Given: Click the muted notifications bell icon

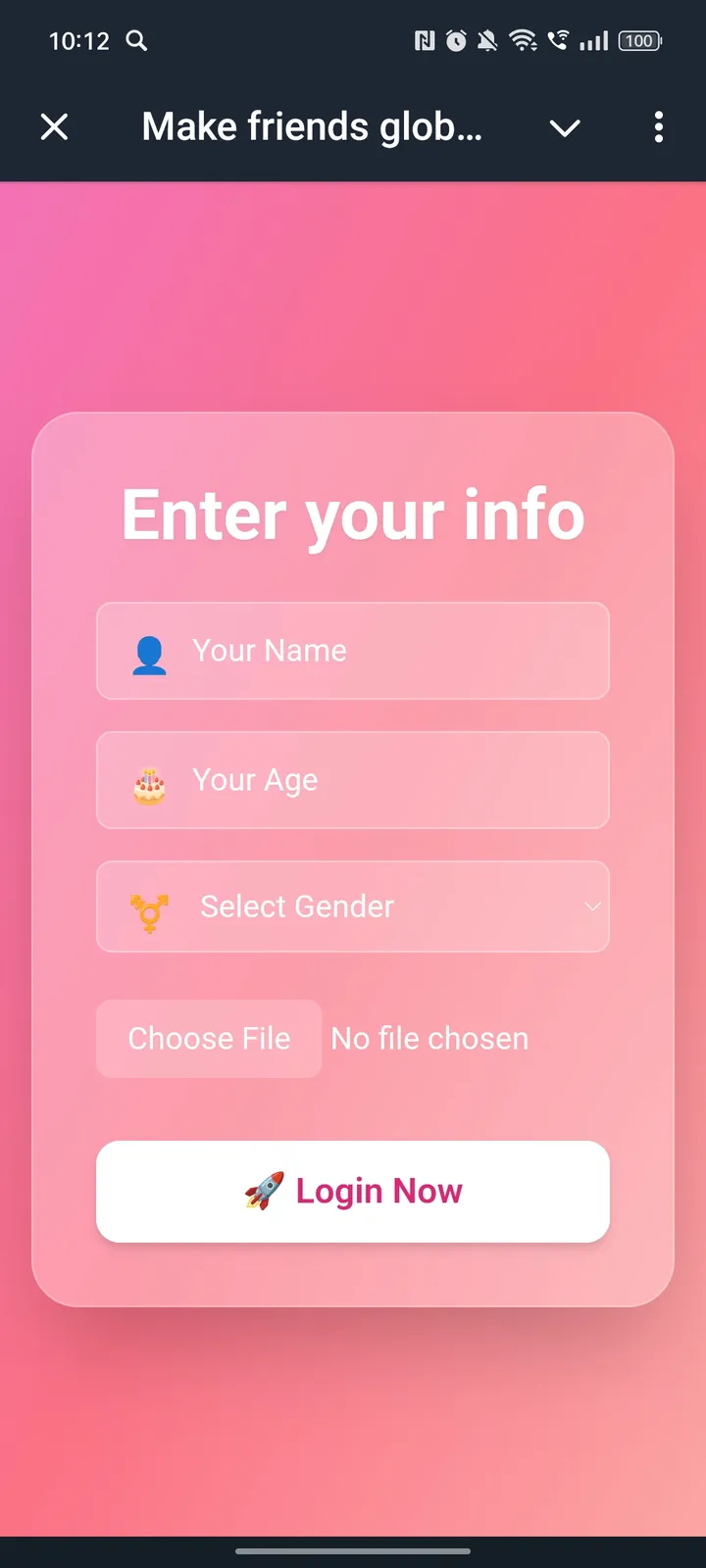Looking at the screenshot, I should click(x=487, y=40).
